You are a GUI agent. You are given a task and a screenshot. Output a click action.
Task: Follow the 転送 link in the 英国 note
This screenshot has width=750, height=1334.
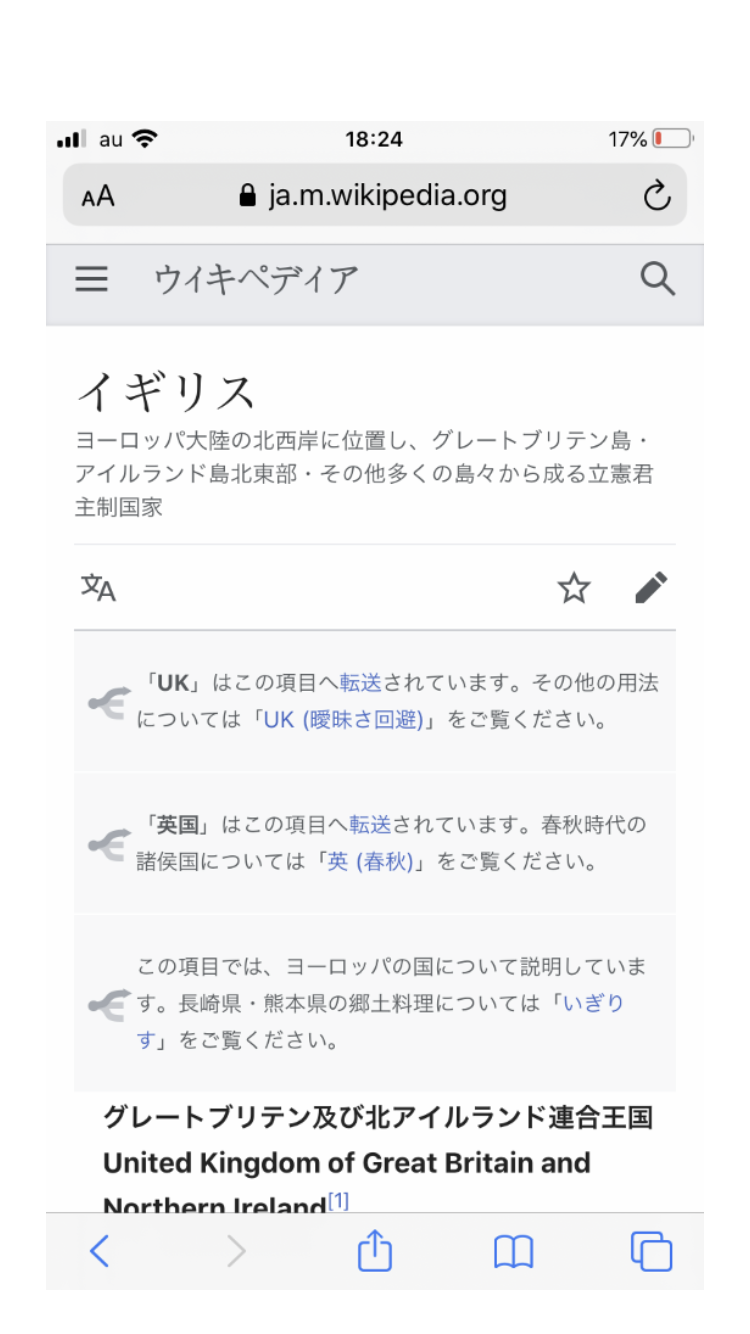pos(370,825)
